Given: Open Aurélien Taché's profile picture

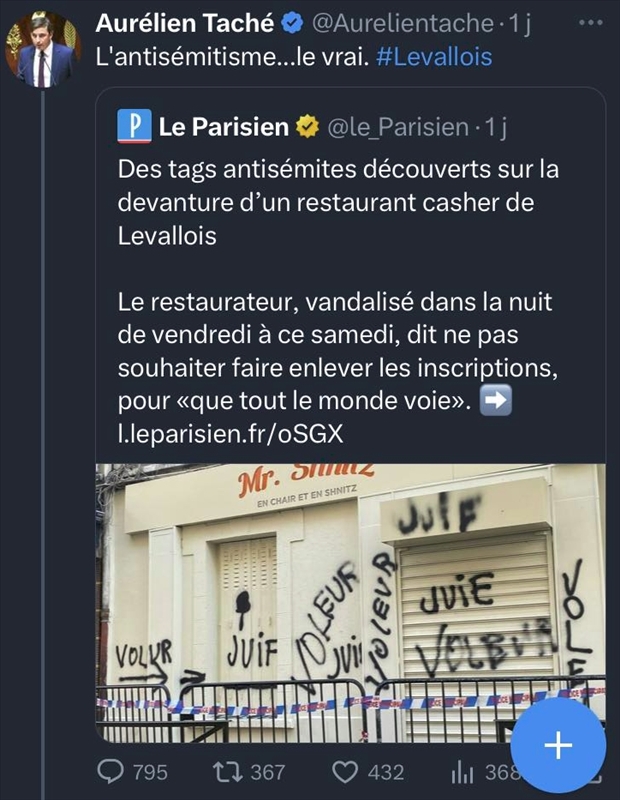Looking at the screenshot, I should click(x=44, y=50).
